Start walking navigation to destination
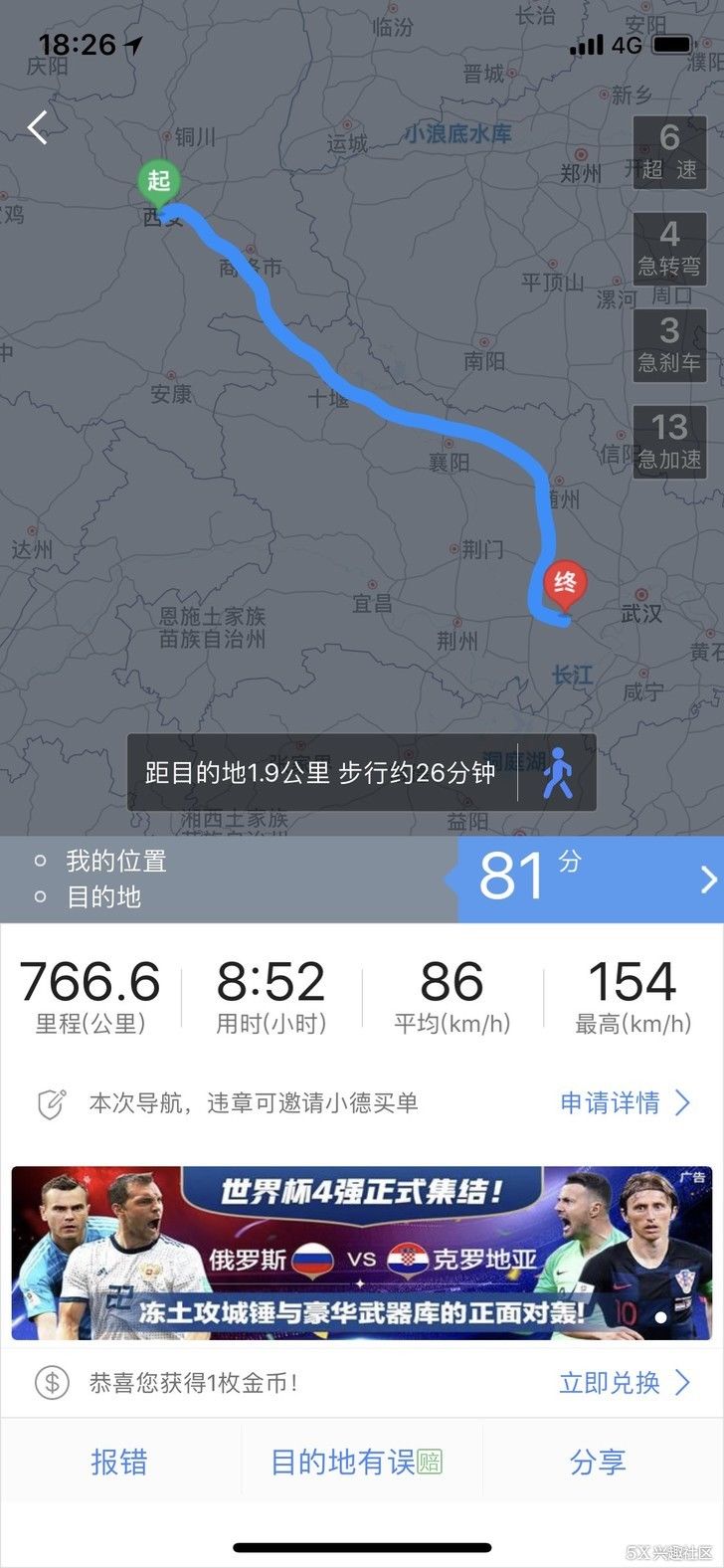 coord(558,773)
